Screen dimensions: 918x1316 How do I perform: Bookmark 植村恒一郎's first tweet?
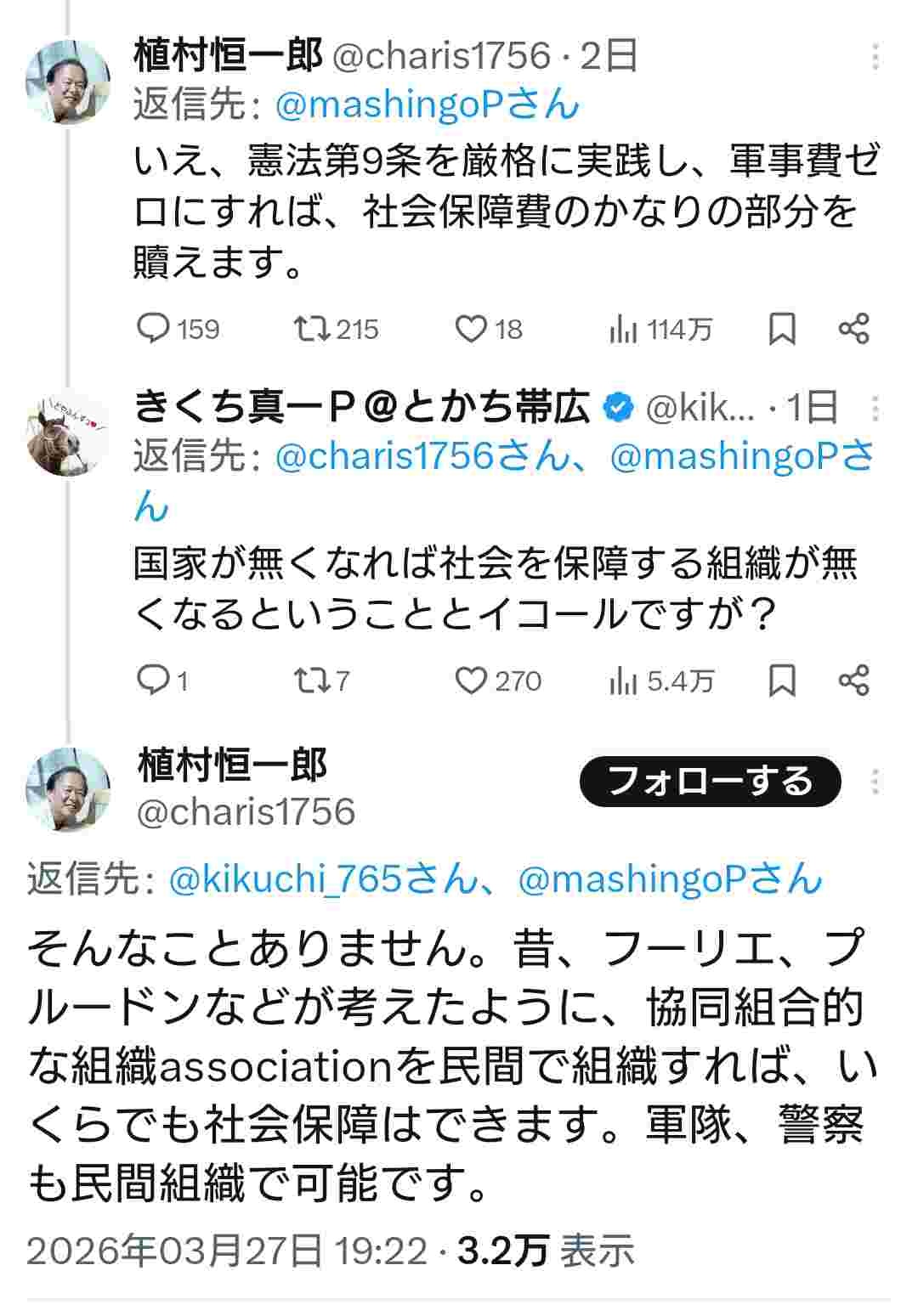coord(781,329)
